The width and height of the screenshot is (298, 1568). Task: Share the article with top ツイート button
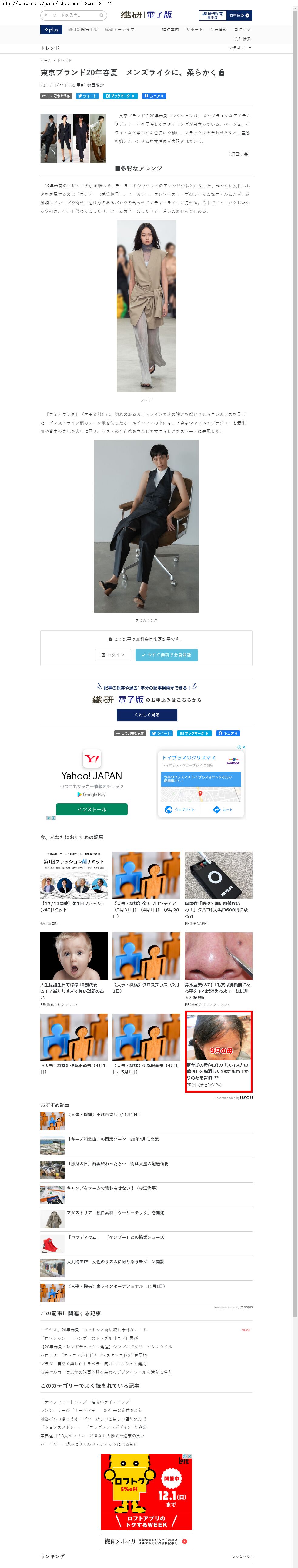click(x=87, y=96)
